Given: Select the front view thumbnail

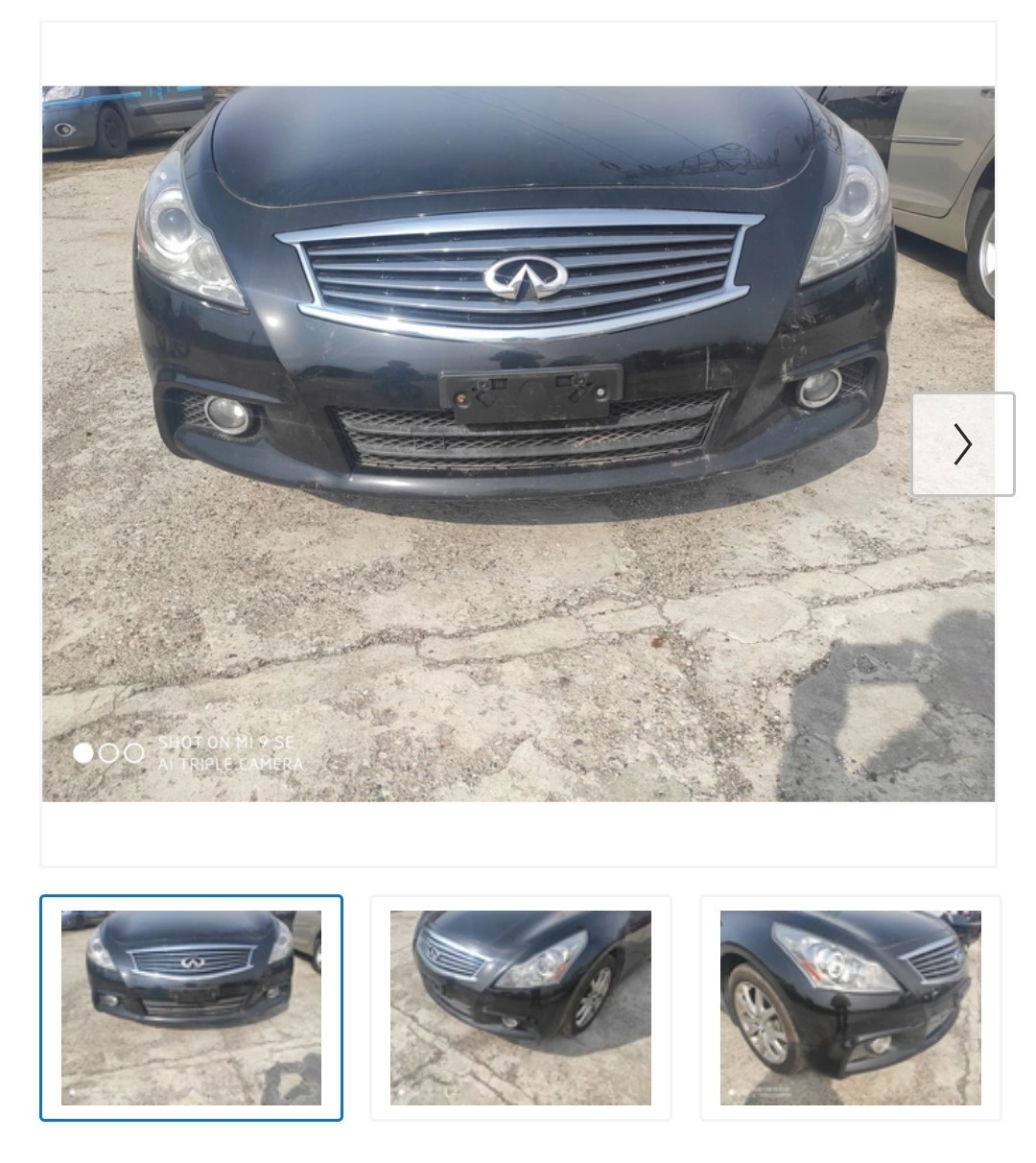Looking at the screenshot, I should pyautogui.click(x=191, y=1008).
